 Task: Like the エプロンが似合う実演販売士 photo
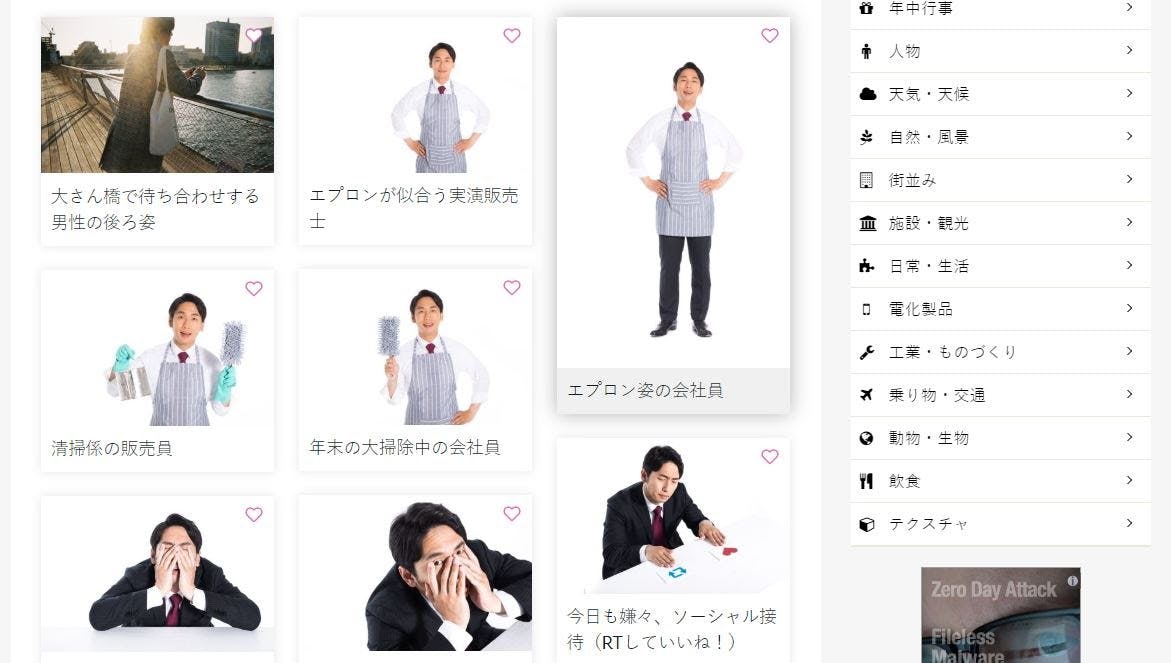pyautogui.click(x=512, y=35)
